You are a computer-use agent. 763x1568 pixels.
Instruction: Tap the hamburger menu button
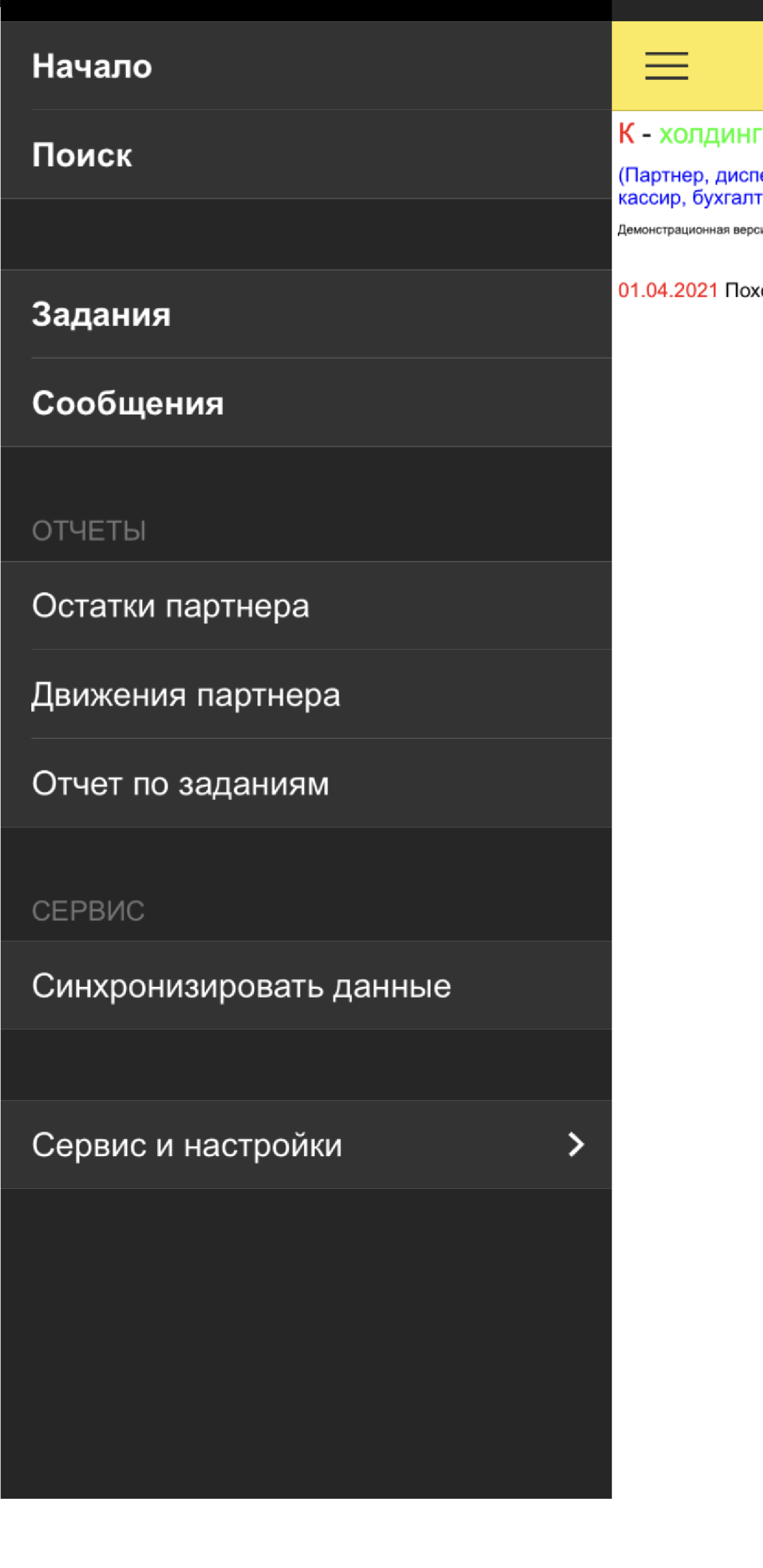666,66
